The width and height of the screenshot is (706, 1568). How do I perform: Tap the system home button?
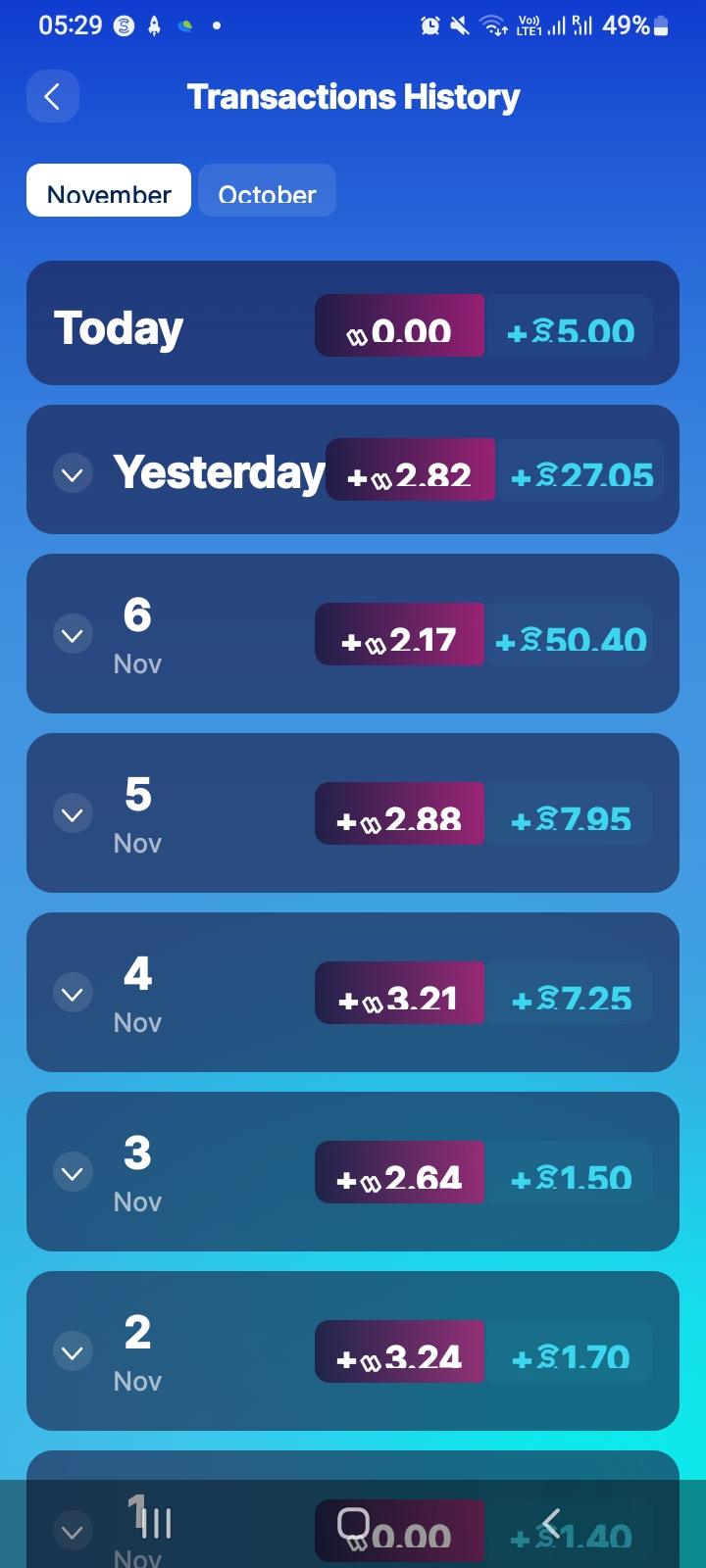tap(353, 1524)
